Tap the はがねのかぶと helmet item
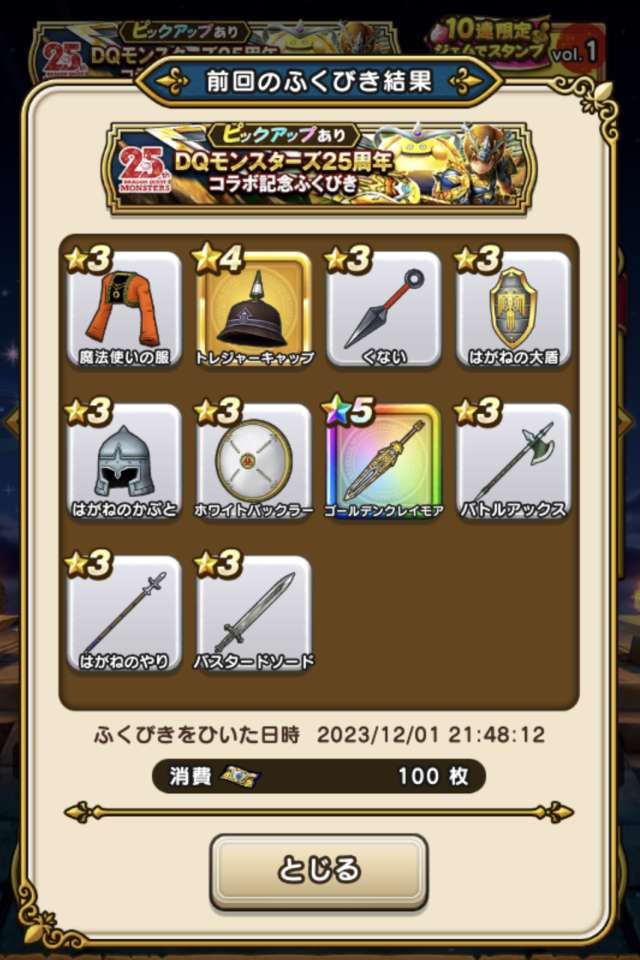This screenshot has width=640, height=960. tap(125, 463)
